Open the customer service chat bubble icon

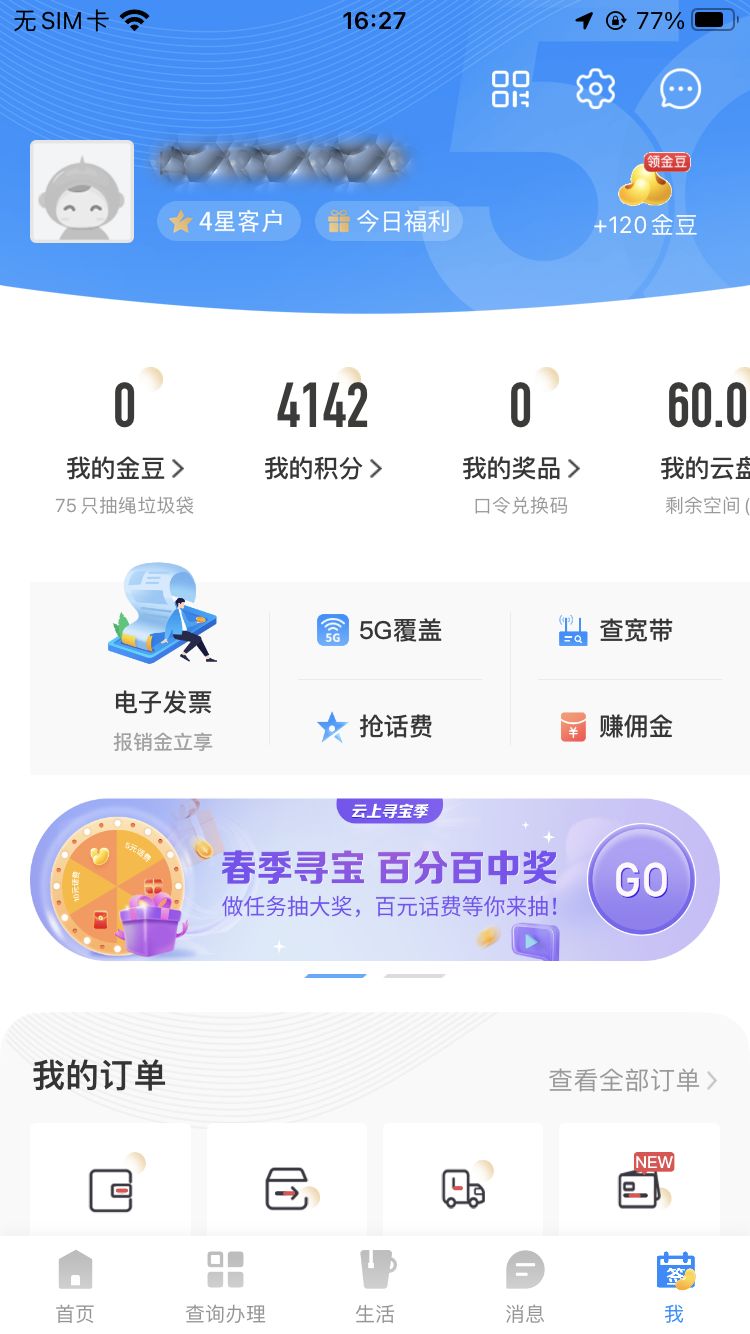pyautogui.click(x=681, y=89)
